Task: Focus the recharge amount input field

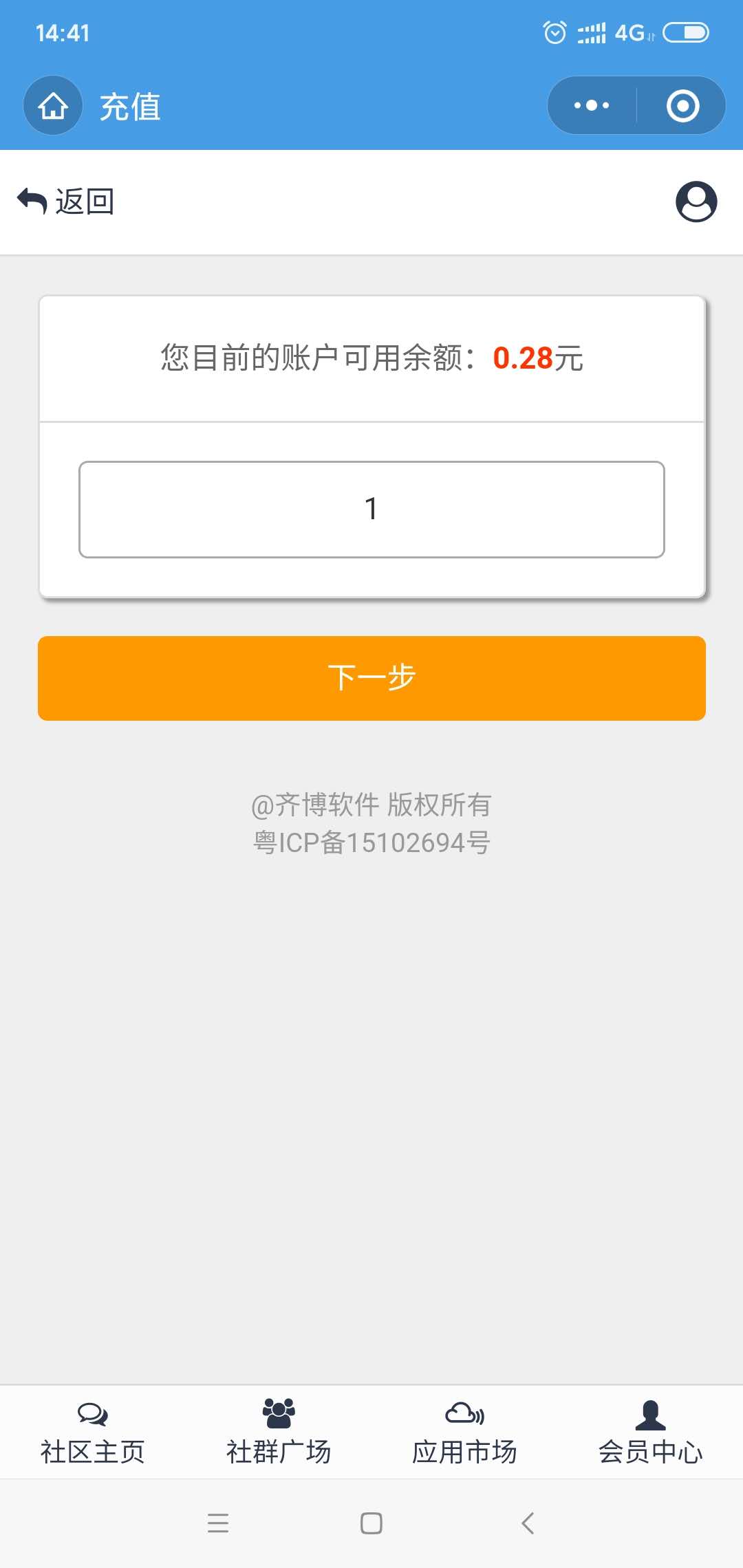Action: [371, 510]
